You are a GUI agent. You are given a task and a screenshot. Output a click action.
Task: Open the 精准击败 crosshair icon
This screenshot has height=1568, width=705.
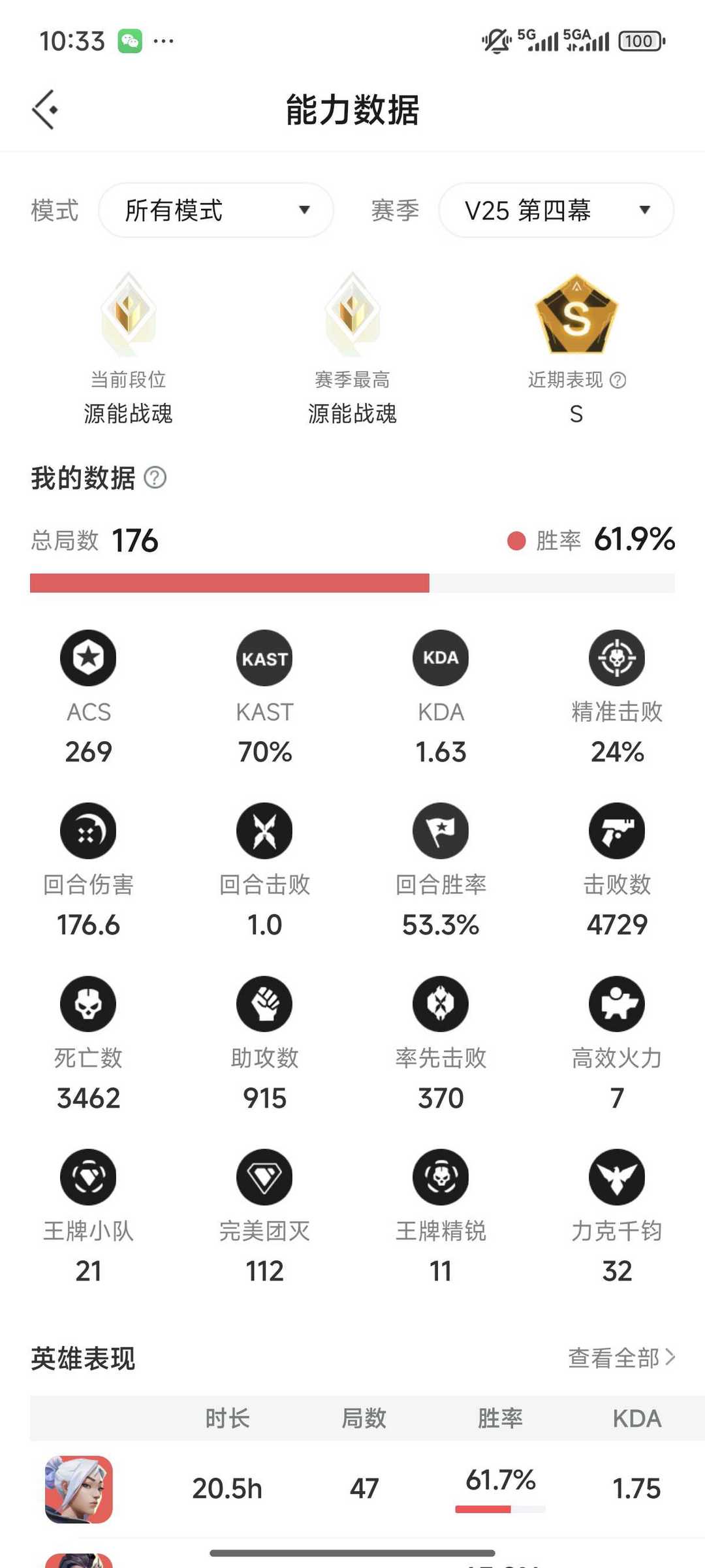[x=617, y=658]
